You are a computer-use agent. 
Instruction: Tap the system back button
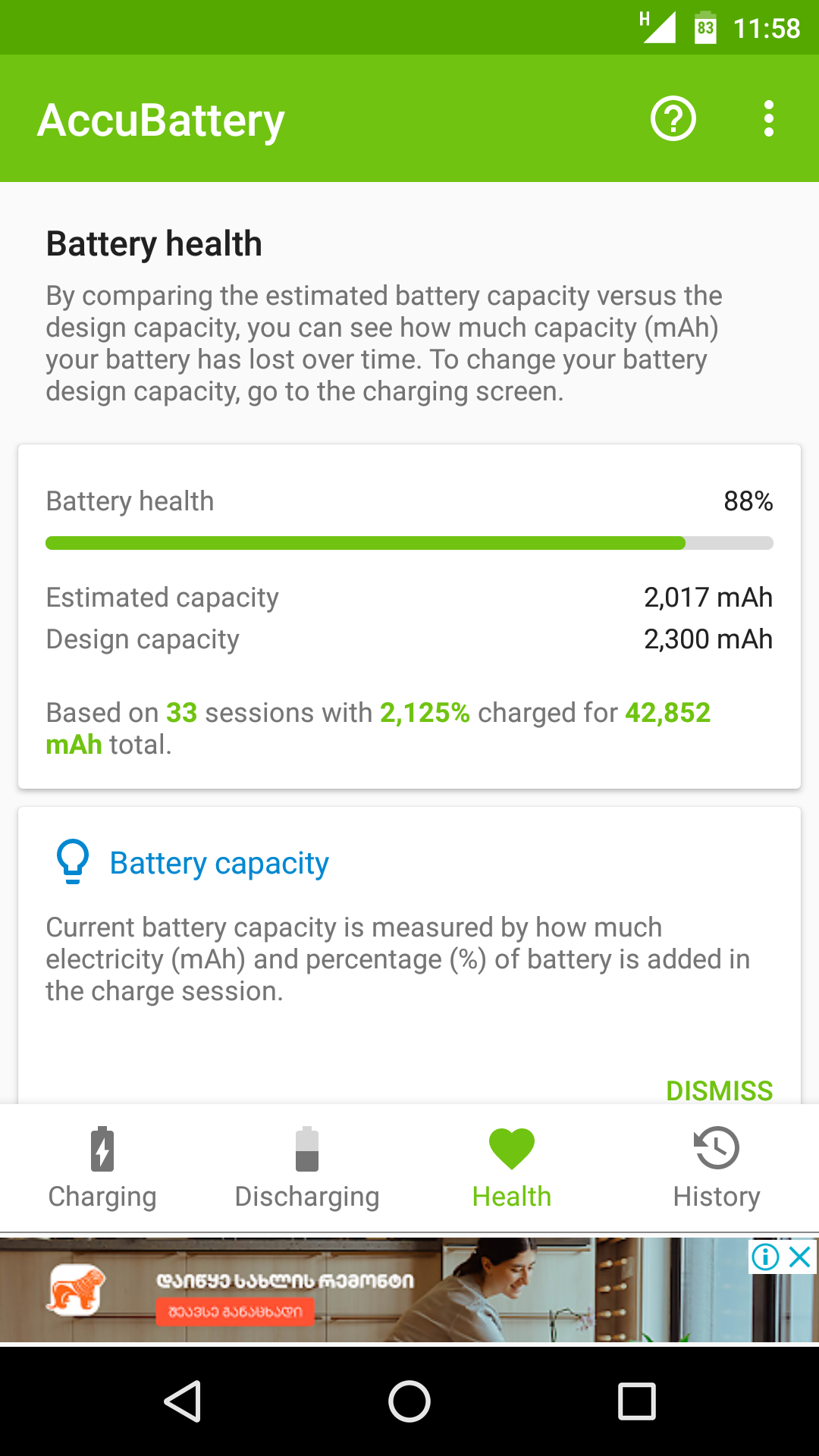coord(183,1401)
